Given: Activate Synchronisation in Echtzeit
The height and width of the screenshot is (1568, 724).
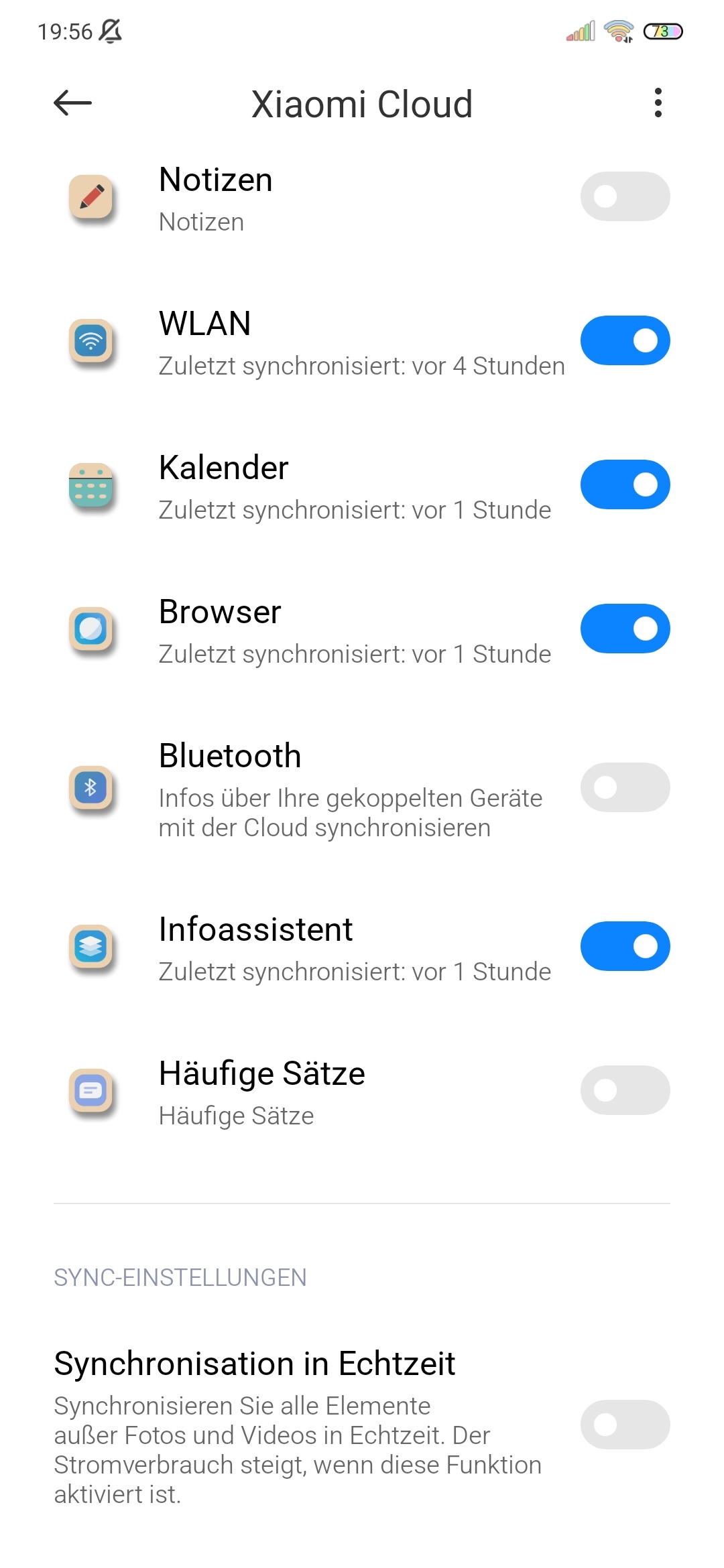Looking at the screenshot, I should (x=625, y=1425).
